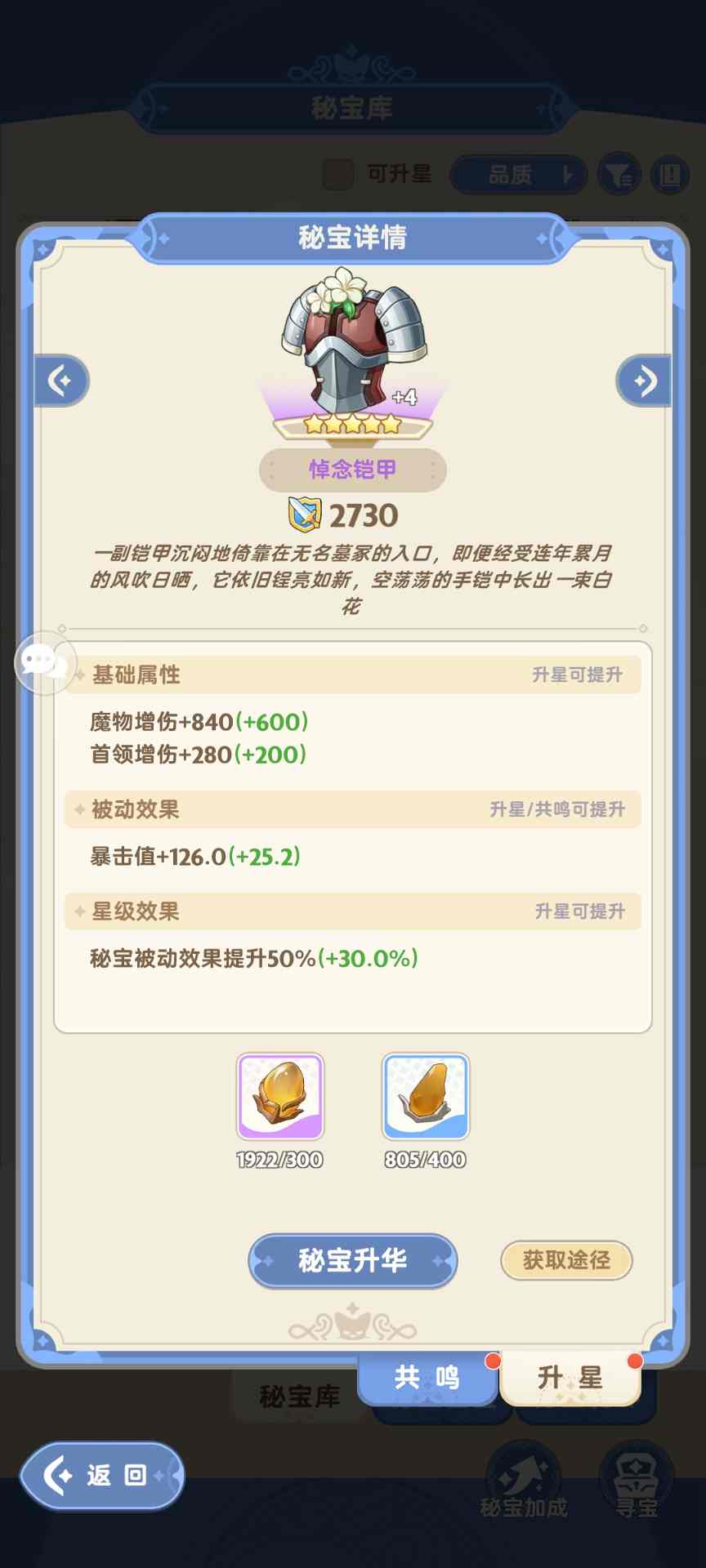
Task: Open the 品质 sorting dropdown
Action: pos(516,175)
